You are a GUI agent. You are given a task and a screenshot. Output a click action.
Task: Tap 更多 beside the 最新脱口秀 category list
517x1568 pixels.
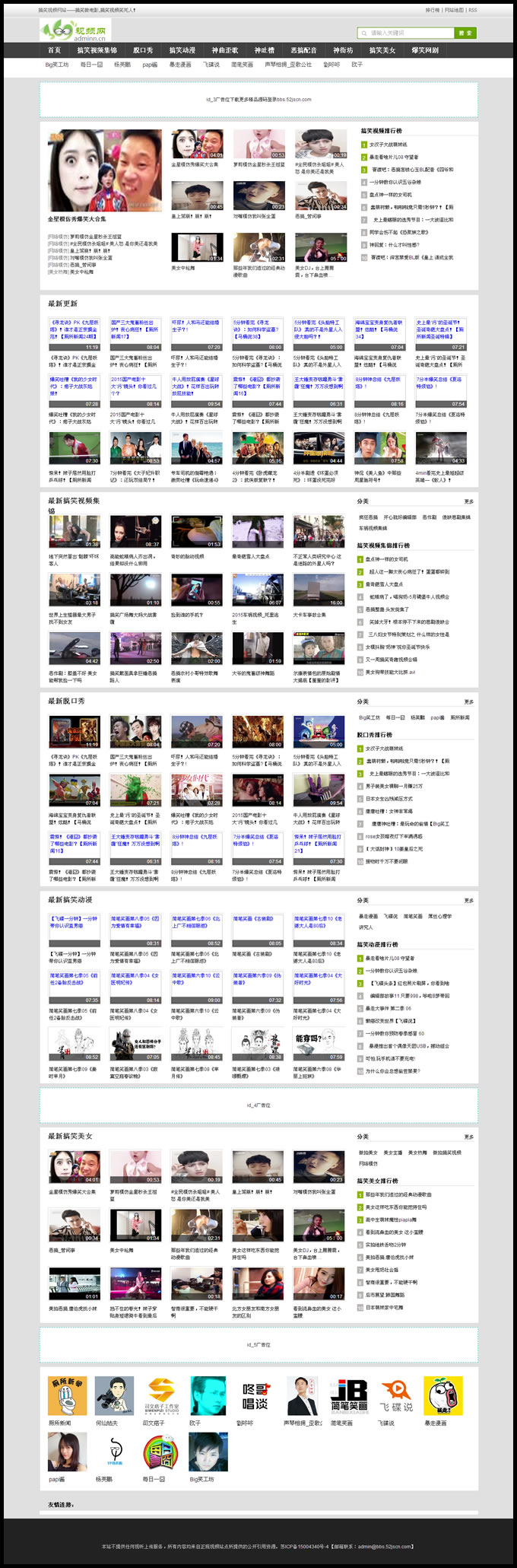tap(468, 701)
